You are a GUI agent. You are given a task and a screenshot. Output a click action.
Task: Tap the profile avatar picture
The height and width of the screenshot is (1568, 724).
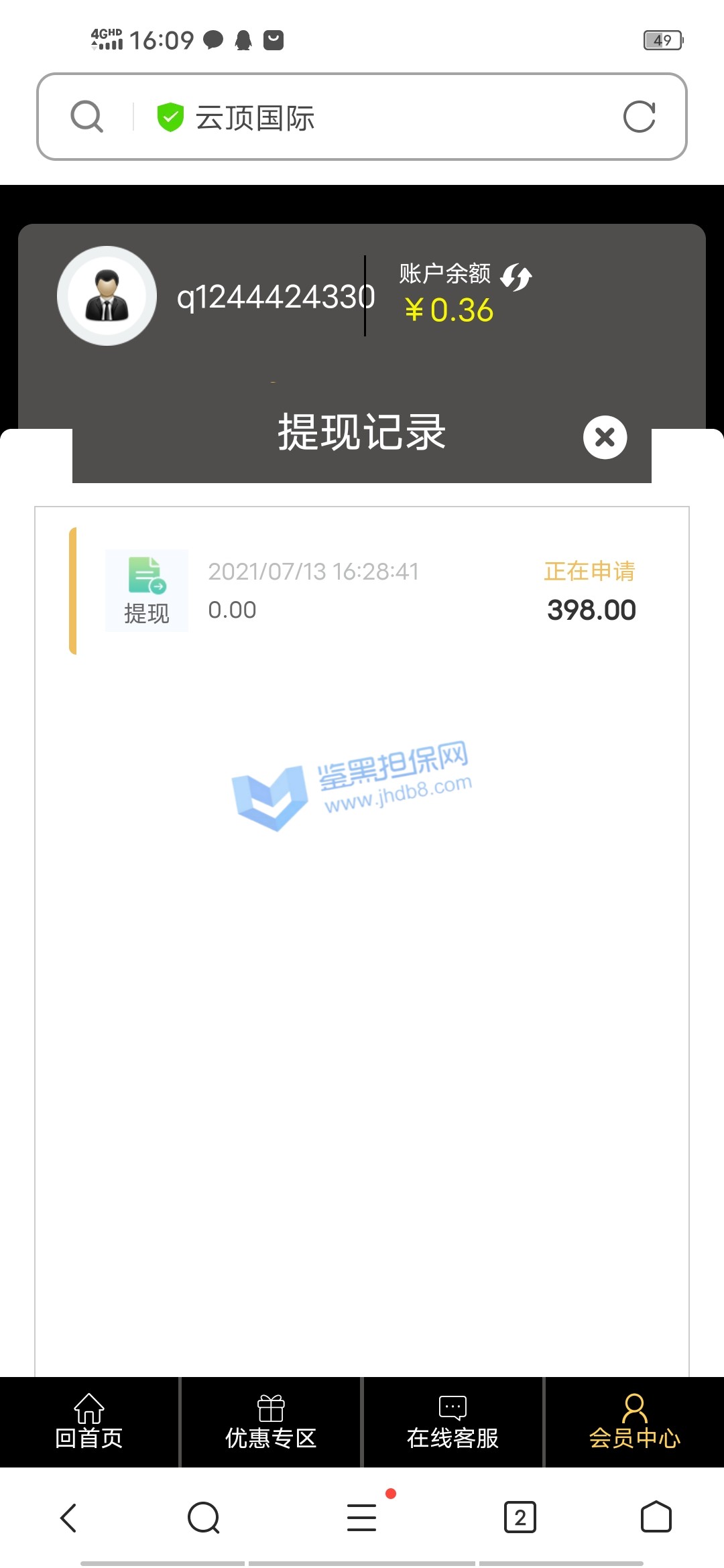coord(107,296)
